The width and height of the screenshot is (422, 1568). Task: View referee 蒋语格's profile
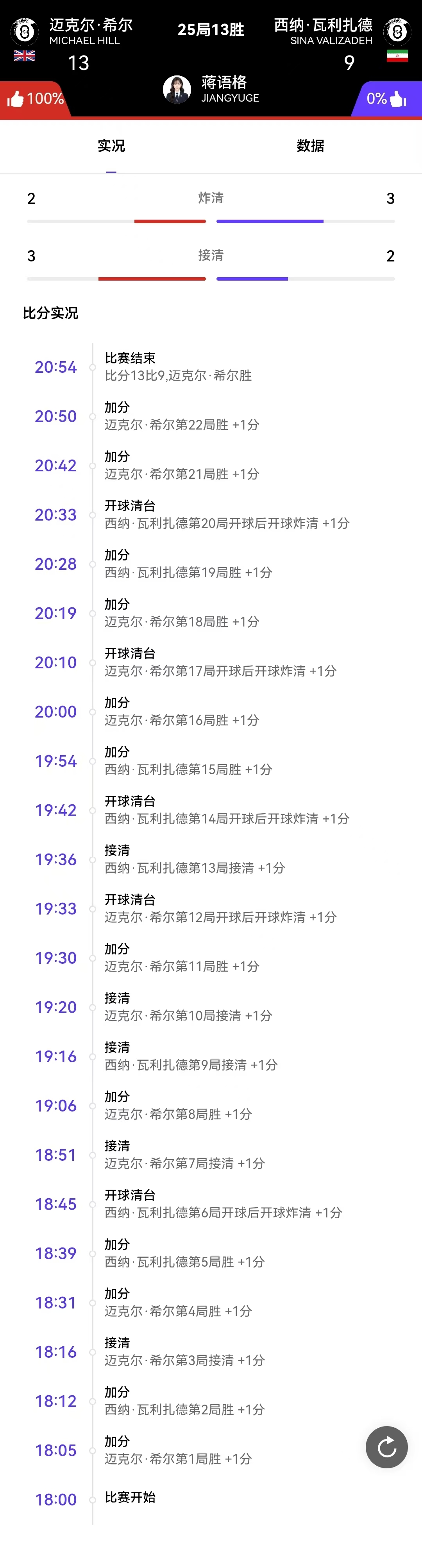[x=177, y=89]
